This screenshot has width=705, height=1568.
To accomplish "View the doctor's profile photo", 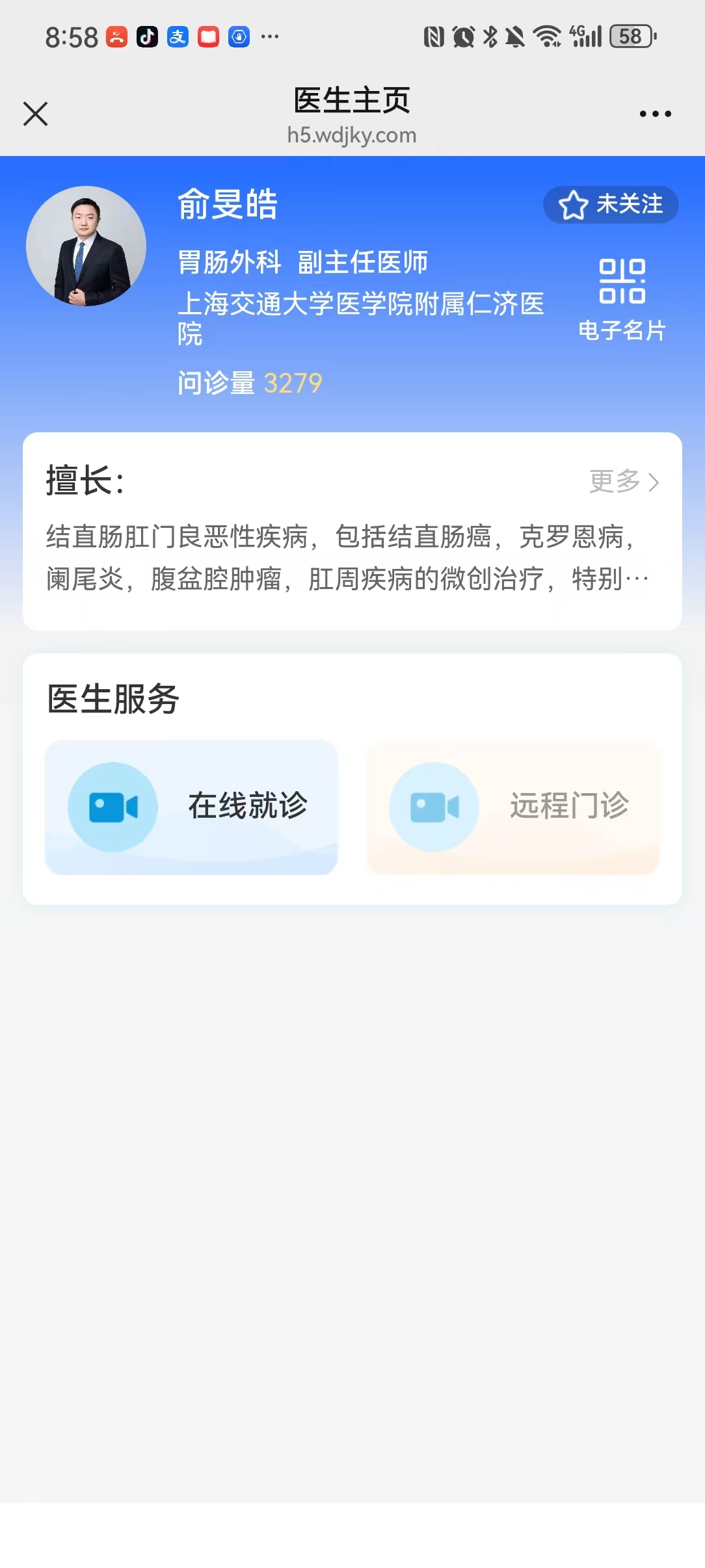I will (86, 246).
